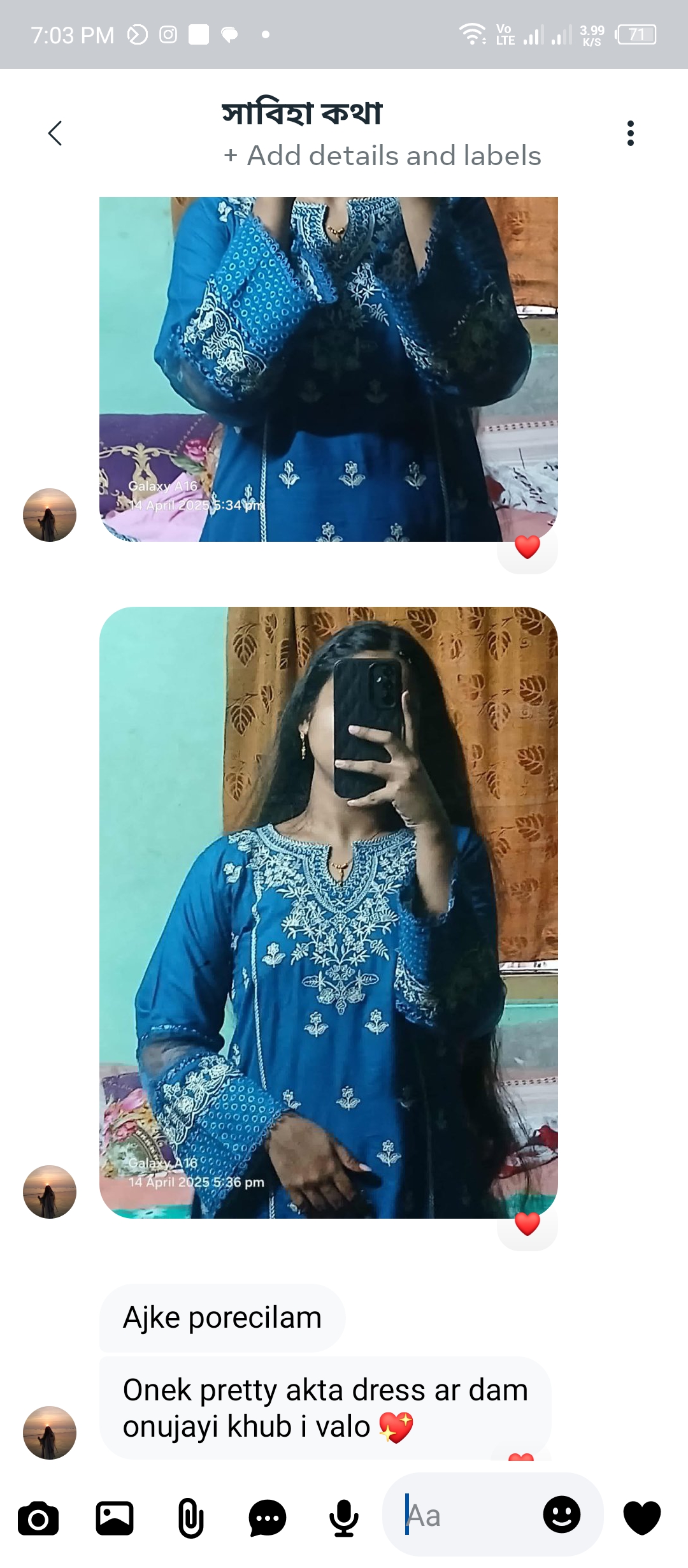Open sender's avatar beside the 5:36 pm photo
This screenshot has height=1568, width=688.
coord(50,1192)
